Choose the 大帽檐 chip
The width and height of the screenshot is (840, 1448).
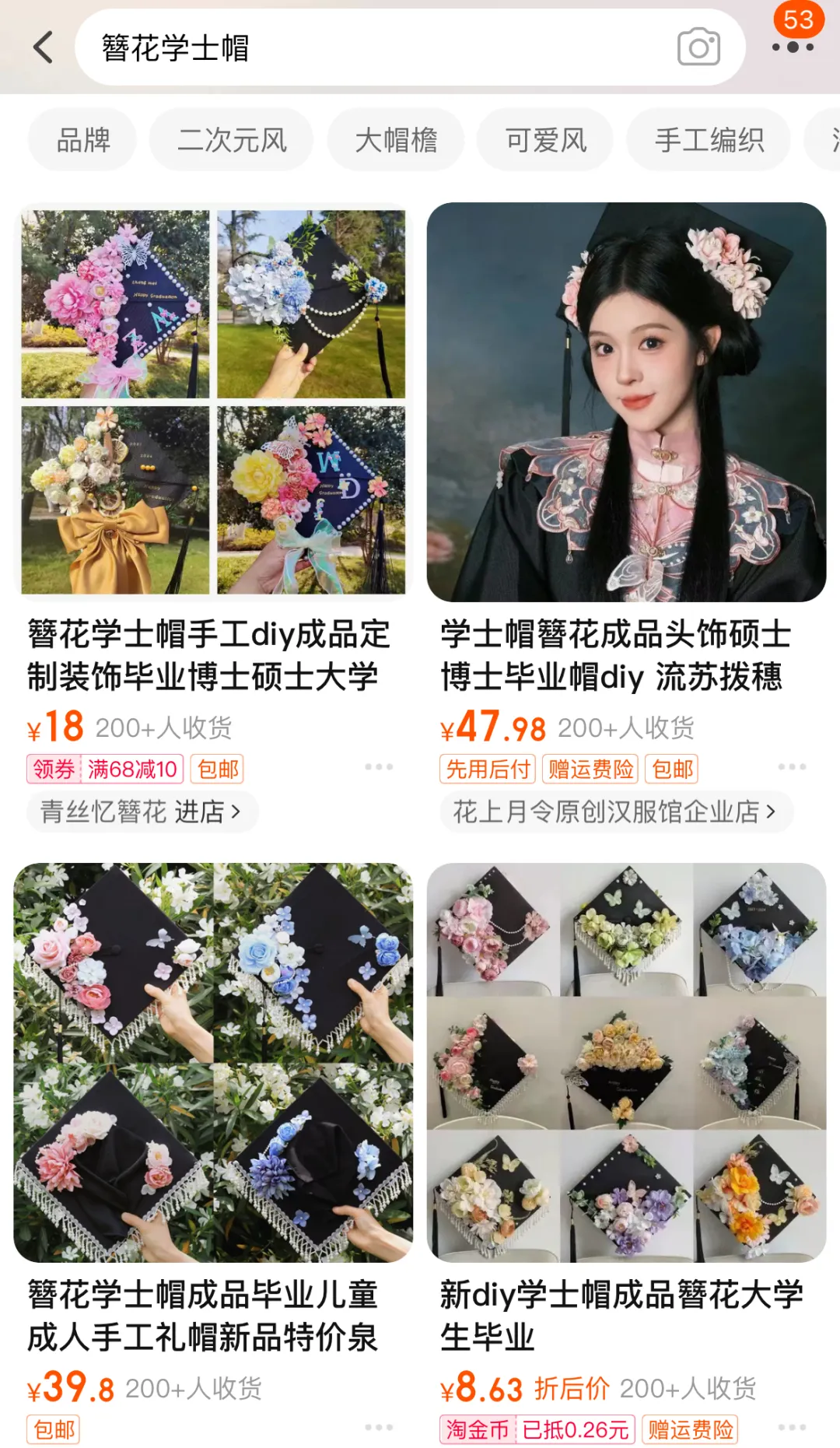396,141
